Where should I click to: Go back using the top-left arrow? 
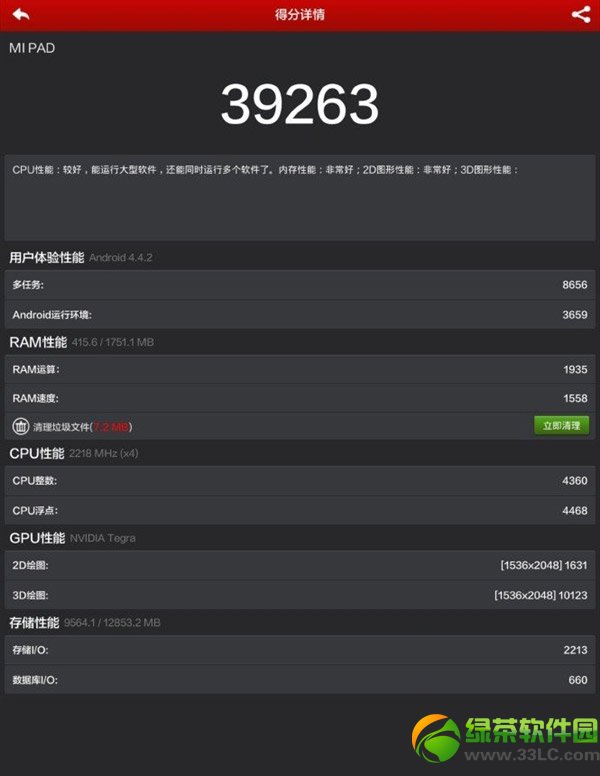[x=20, y=14]
